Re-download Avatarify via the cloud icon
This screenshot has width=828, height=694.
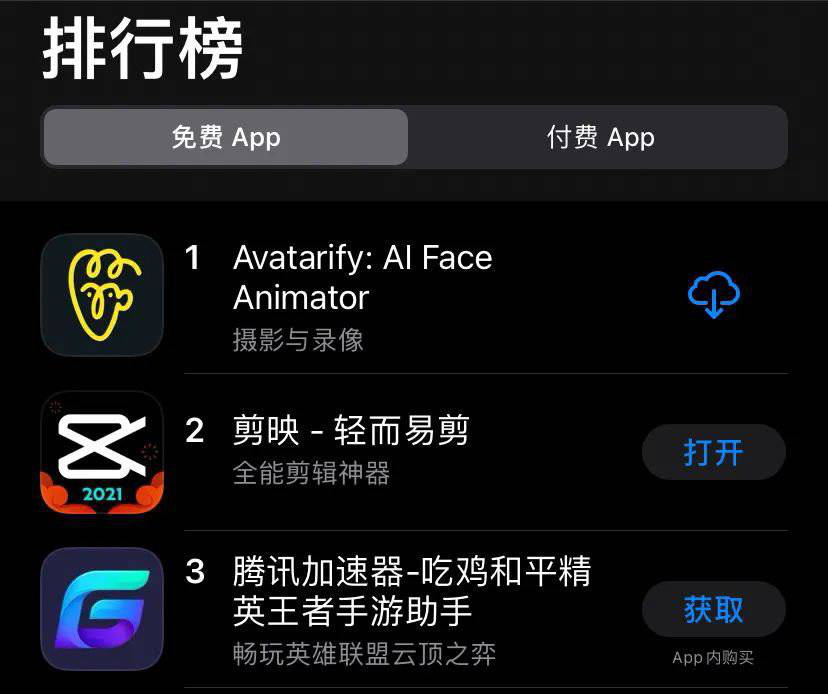tap(713, 296)
